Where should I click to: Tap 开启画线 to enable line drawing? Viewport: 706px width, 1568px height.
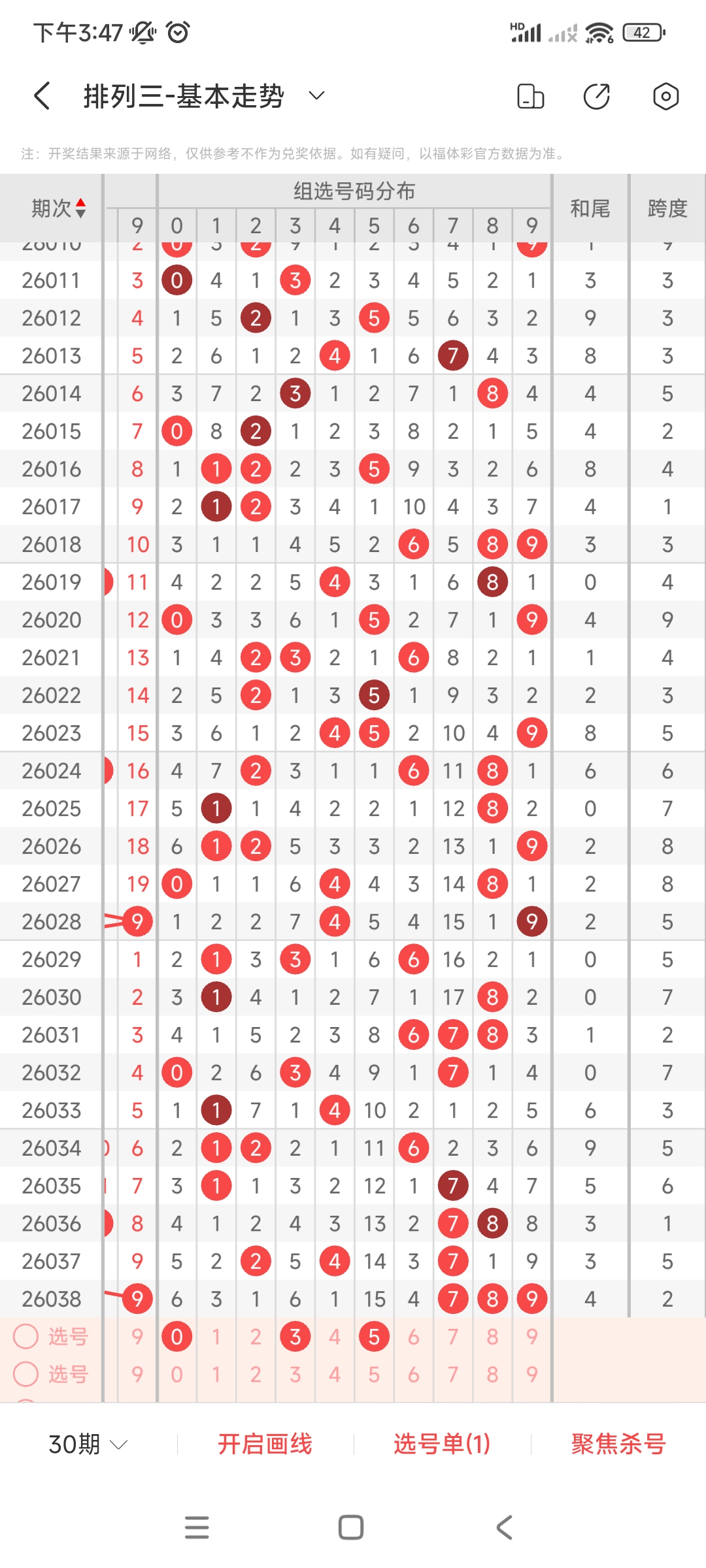(265, 1444)
